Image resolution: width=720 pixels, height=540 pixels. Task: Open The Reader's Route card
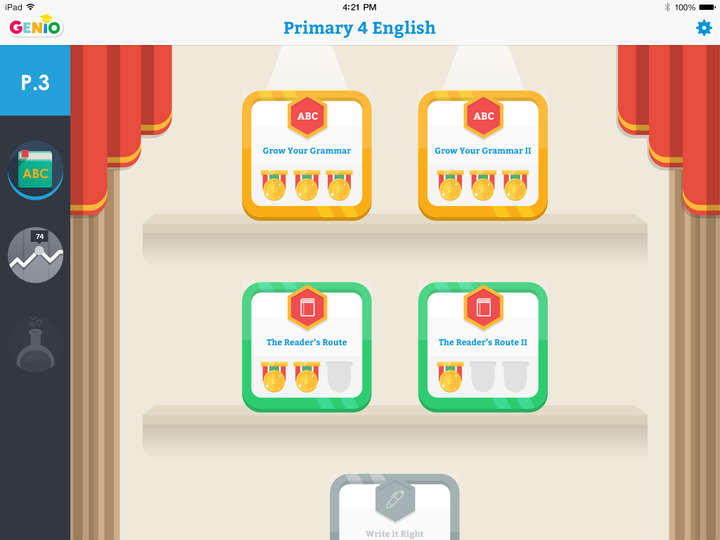click(307, 346)
